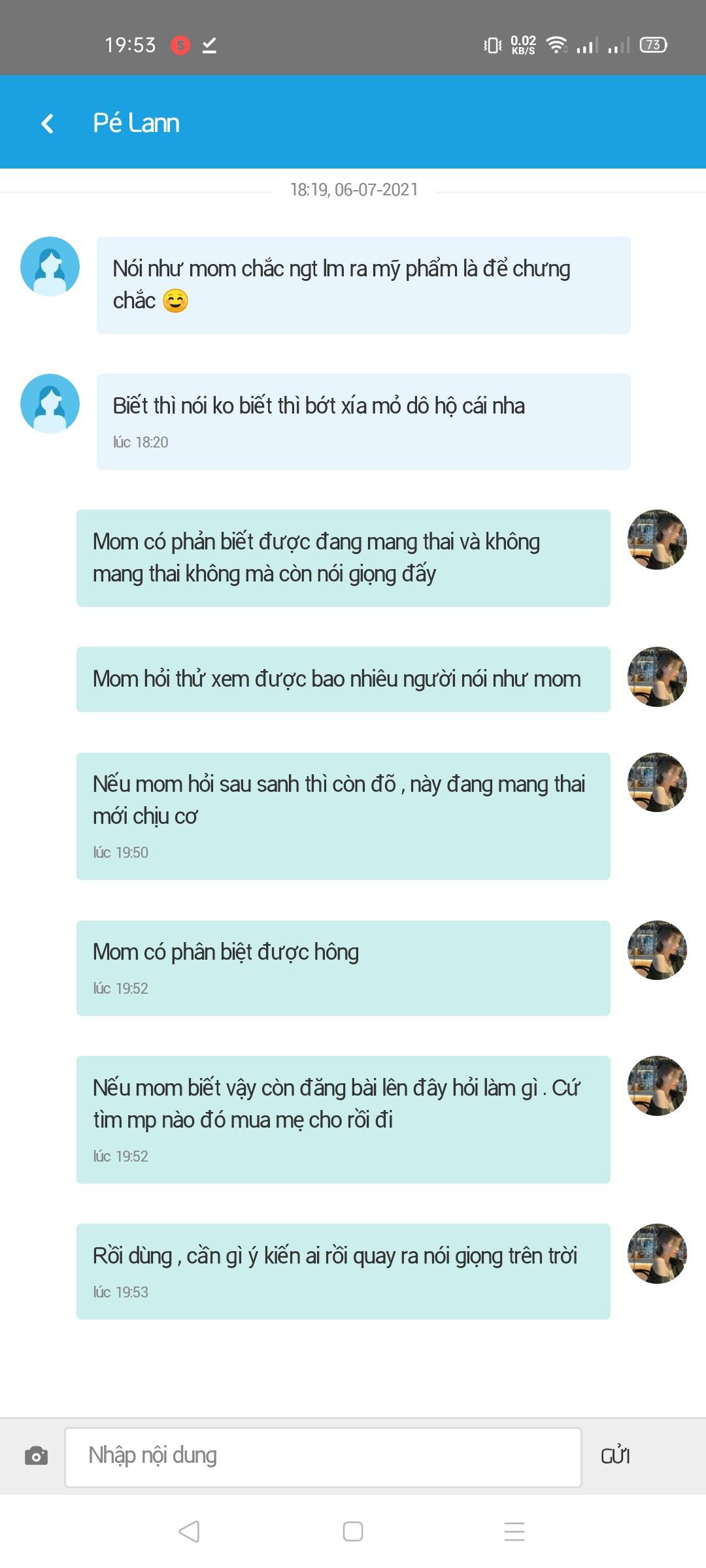Focus the "Nhập nội dung" message field
Image resolution: width=706 pixels, height=1568 pixels.
click(x=323, y=1457)
